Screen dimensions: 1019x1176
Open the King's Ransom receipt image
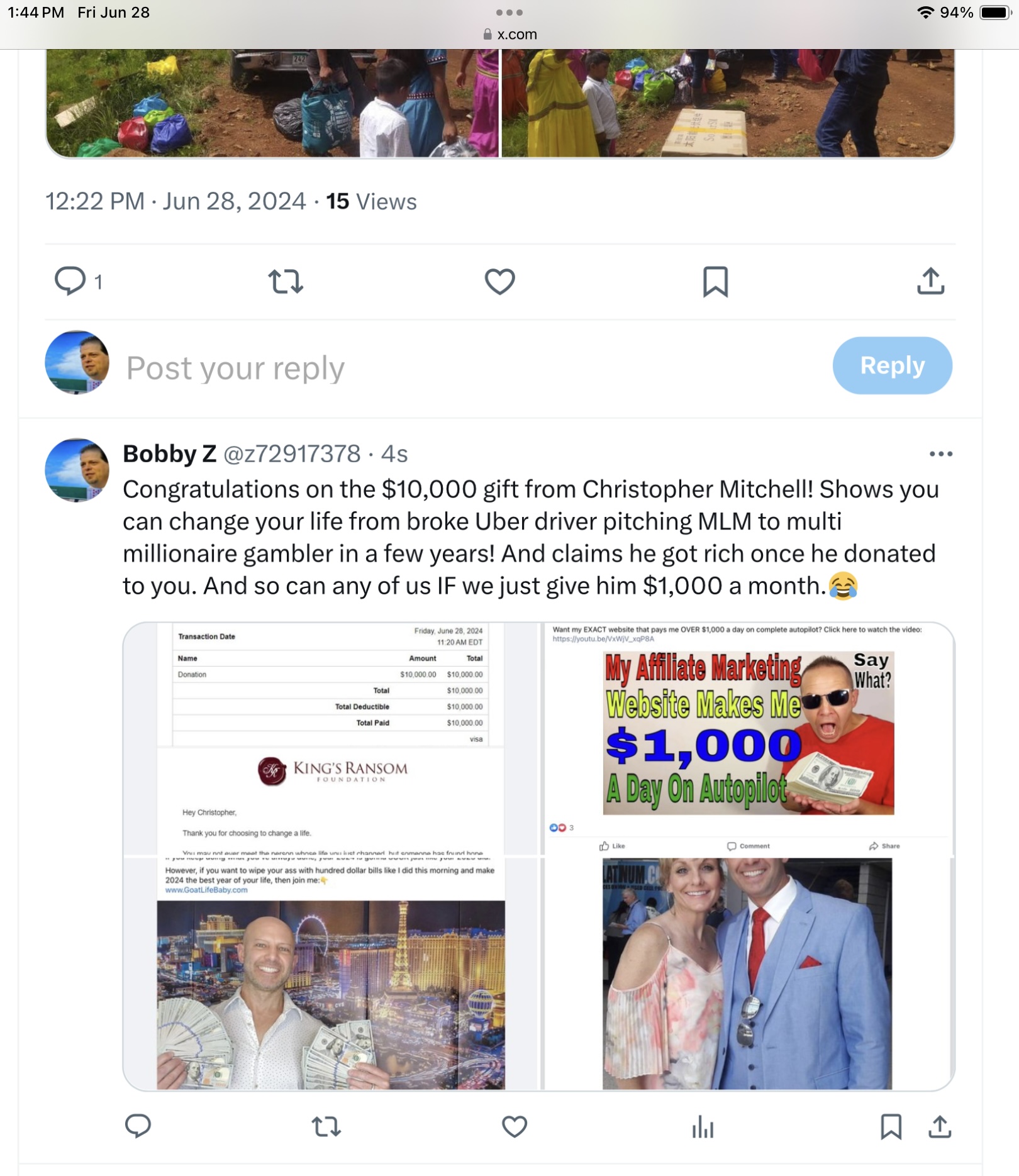[x=331, y=739]
